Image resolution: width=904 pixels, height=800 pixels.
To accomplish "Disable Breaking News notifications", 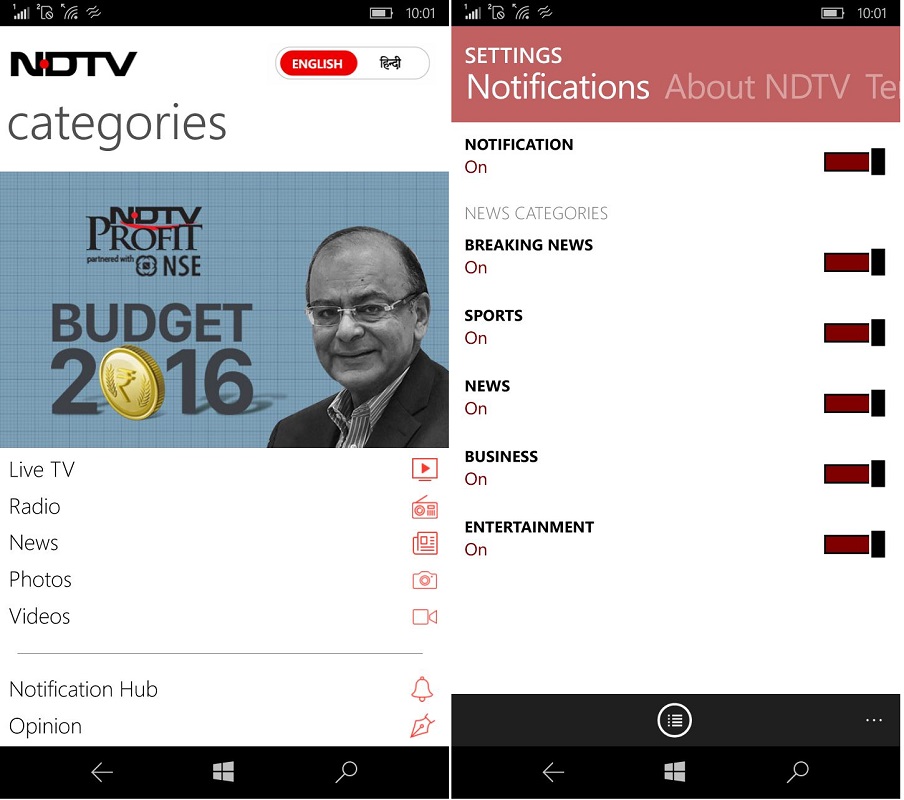I will [x=854, y=262].
